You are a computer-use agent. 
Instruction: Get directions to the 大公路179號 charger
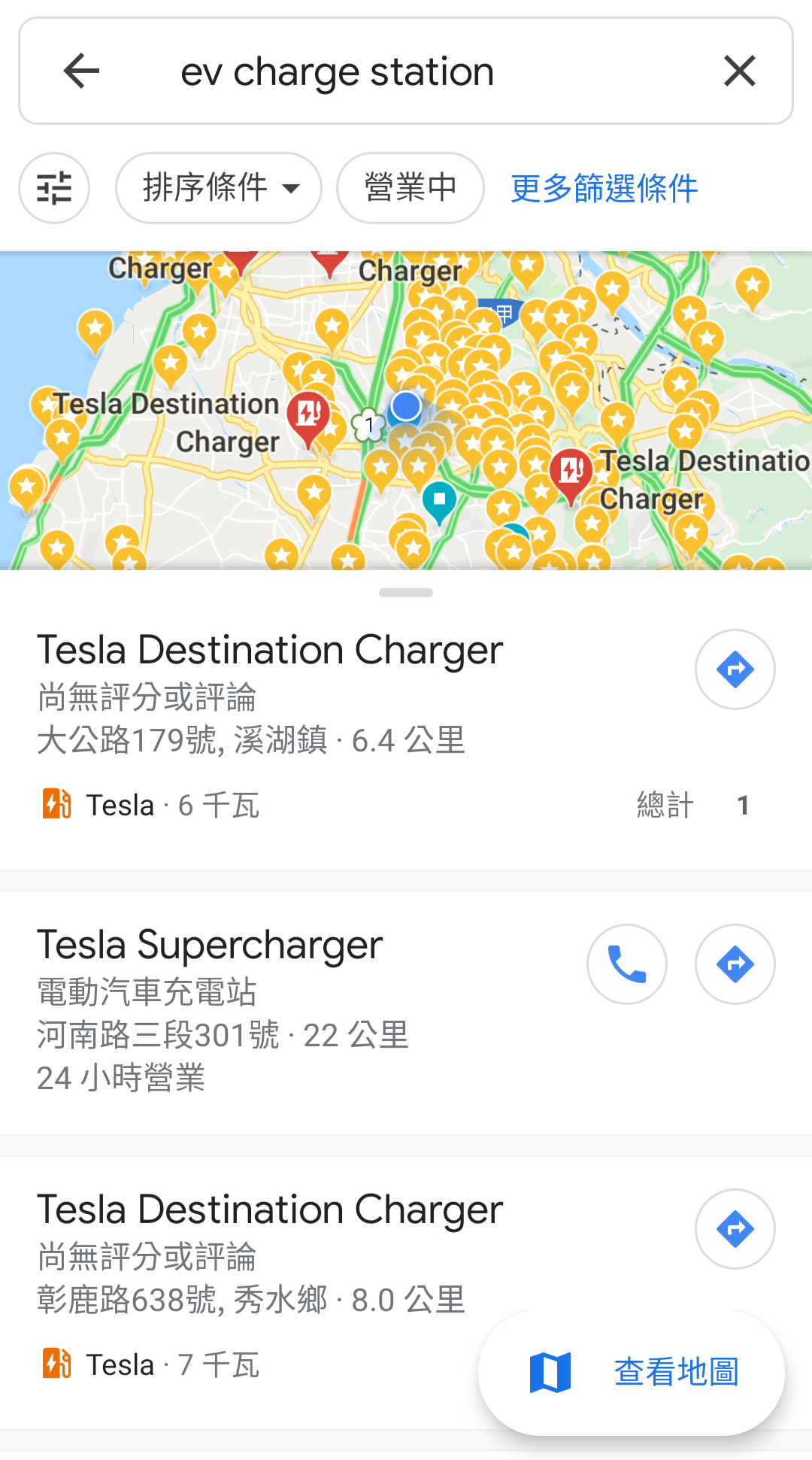735,669
